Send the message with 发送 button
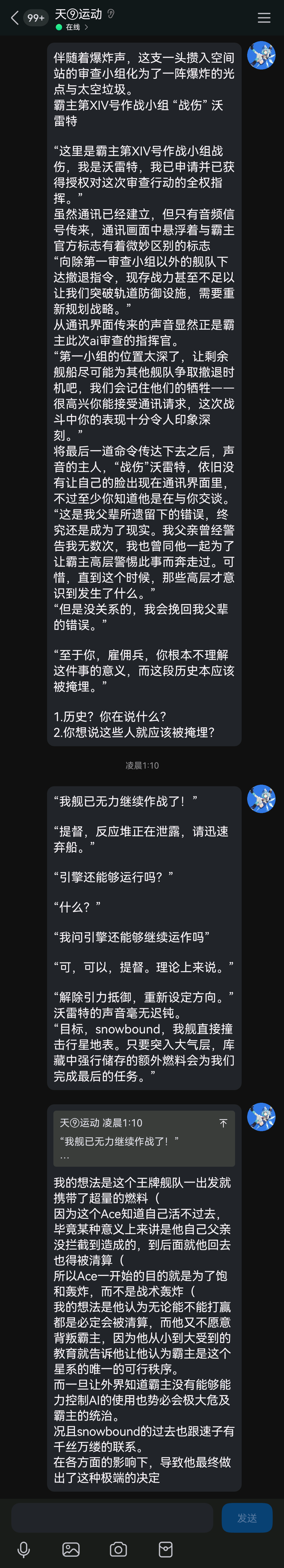 246,1517
